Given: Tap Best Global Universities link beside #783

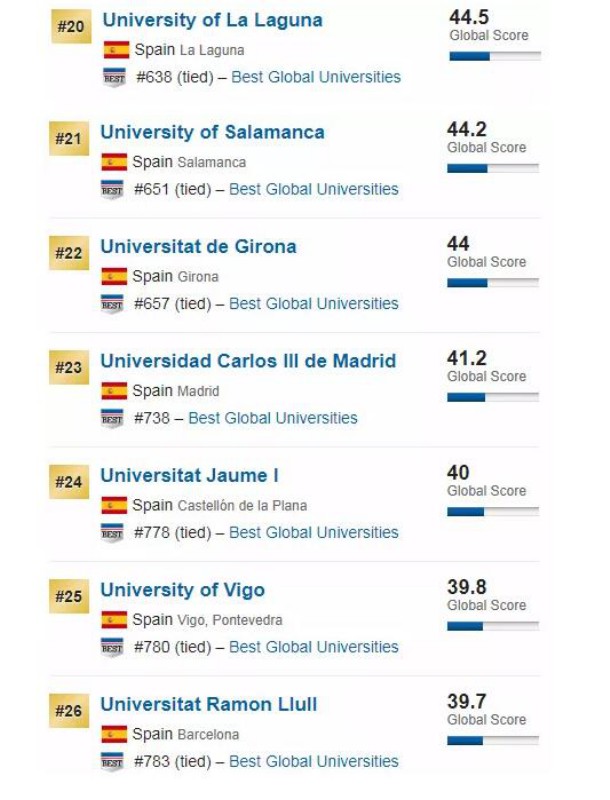Looking at the screenshot, I should (x=314, y=762).
